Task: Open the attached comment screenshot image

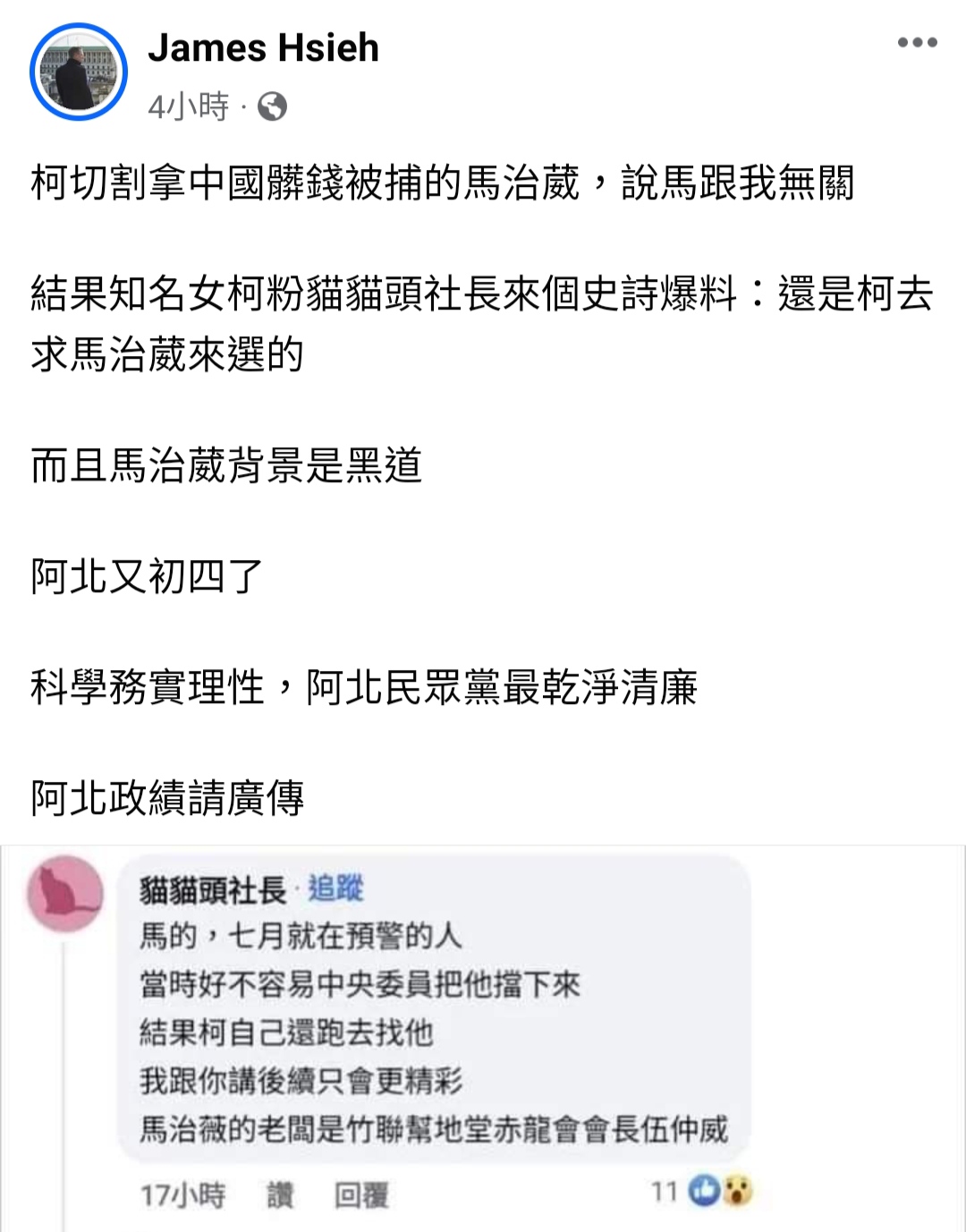Action: 483,1038
